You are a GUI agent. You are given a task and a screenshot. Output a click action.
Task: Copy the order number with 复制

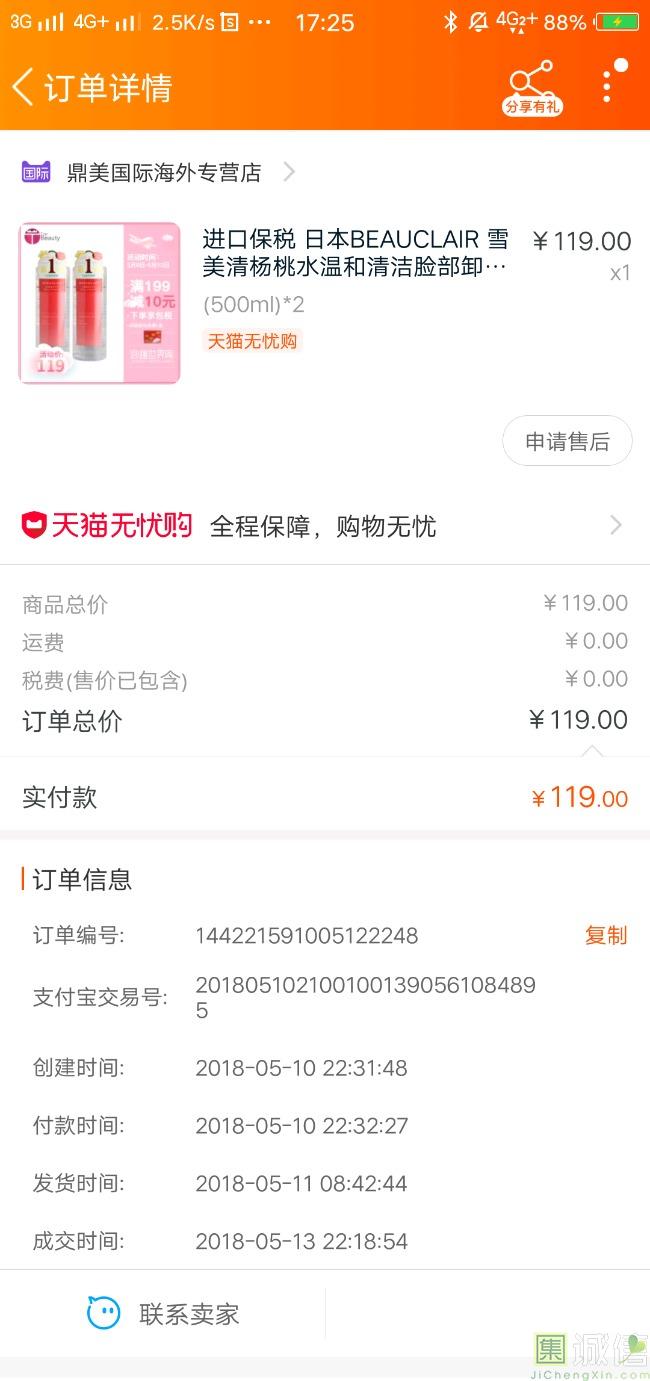click(605, 936)
